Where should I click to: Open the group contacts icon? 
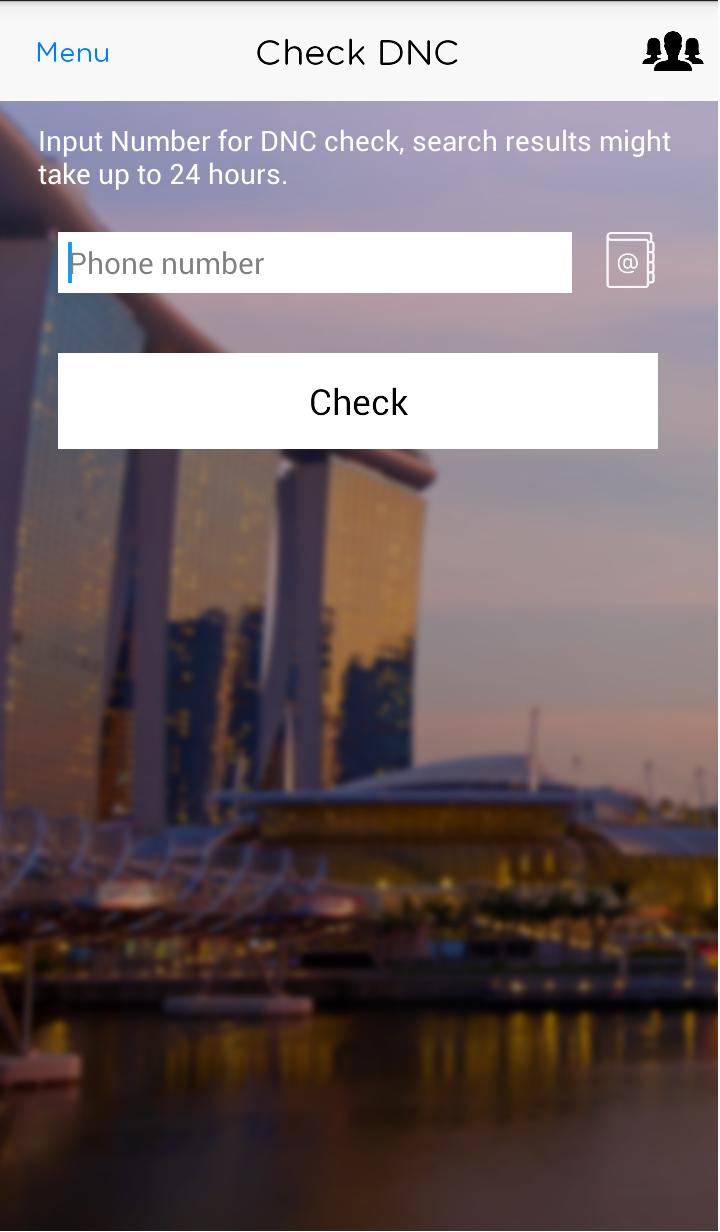(x=671, y=52)
